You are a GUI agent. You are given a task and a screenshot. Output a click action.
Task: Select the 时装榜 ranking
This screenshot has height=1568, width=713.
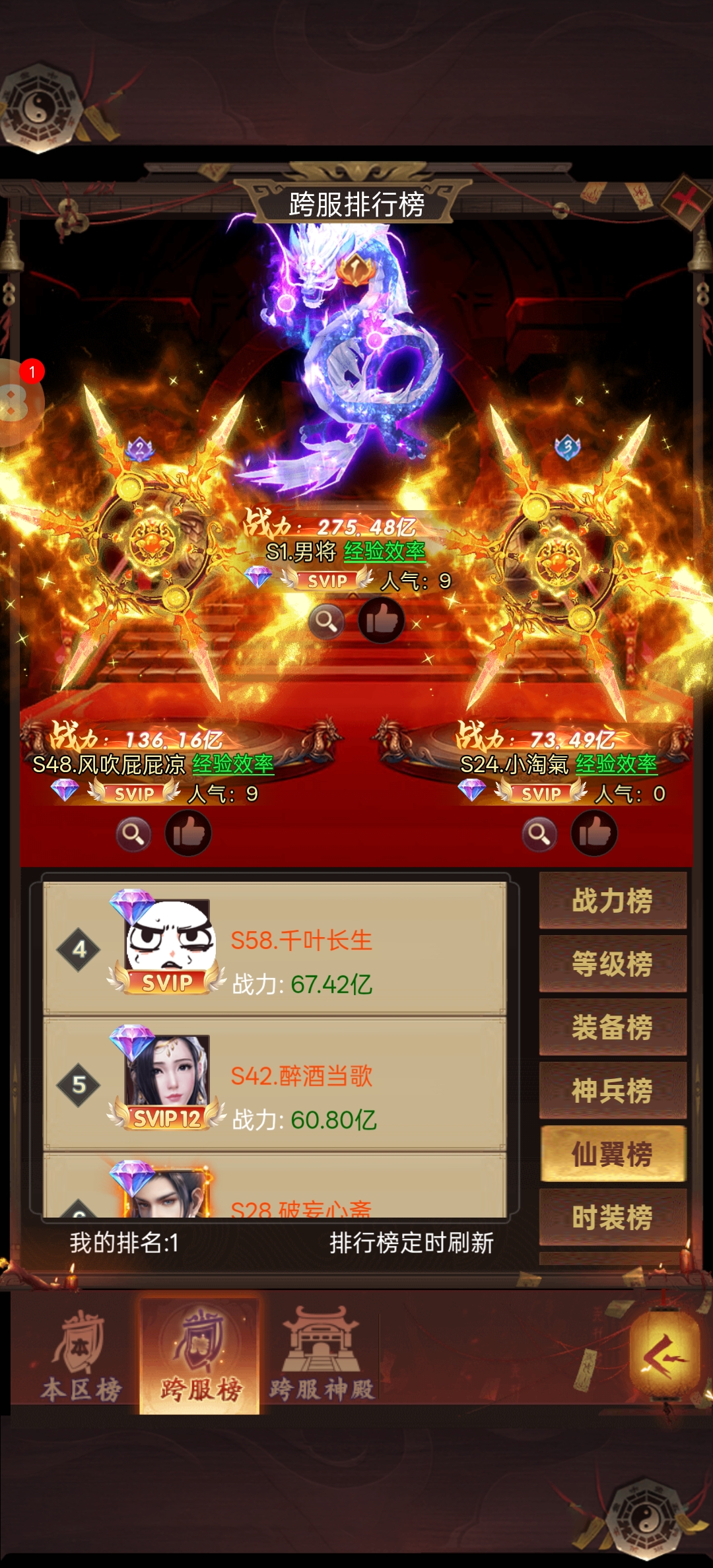(x=613, y=1218)
